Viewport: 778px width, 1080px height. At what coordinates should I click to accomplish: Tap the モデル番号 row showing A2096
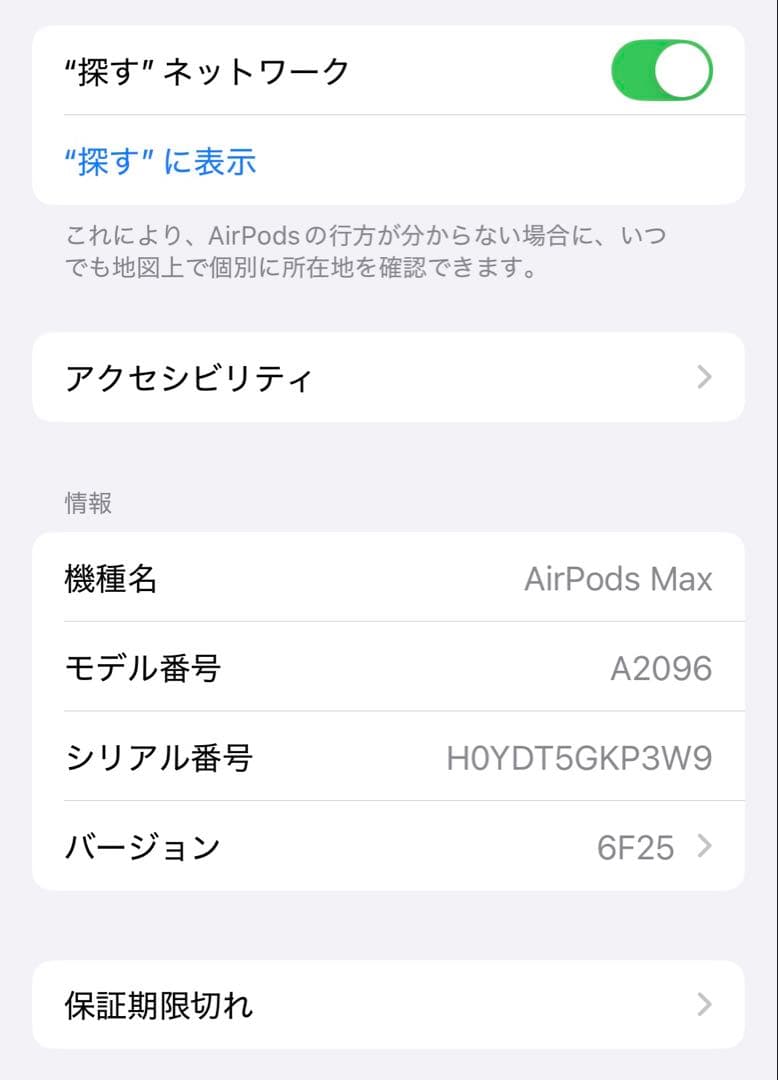[x=388, y=668]
